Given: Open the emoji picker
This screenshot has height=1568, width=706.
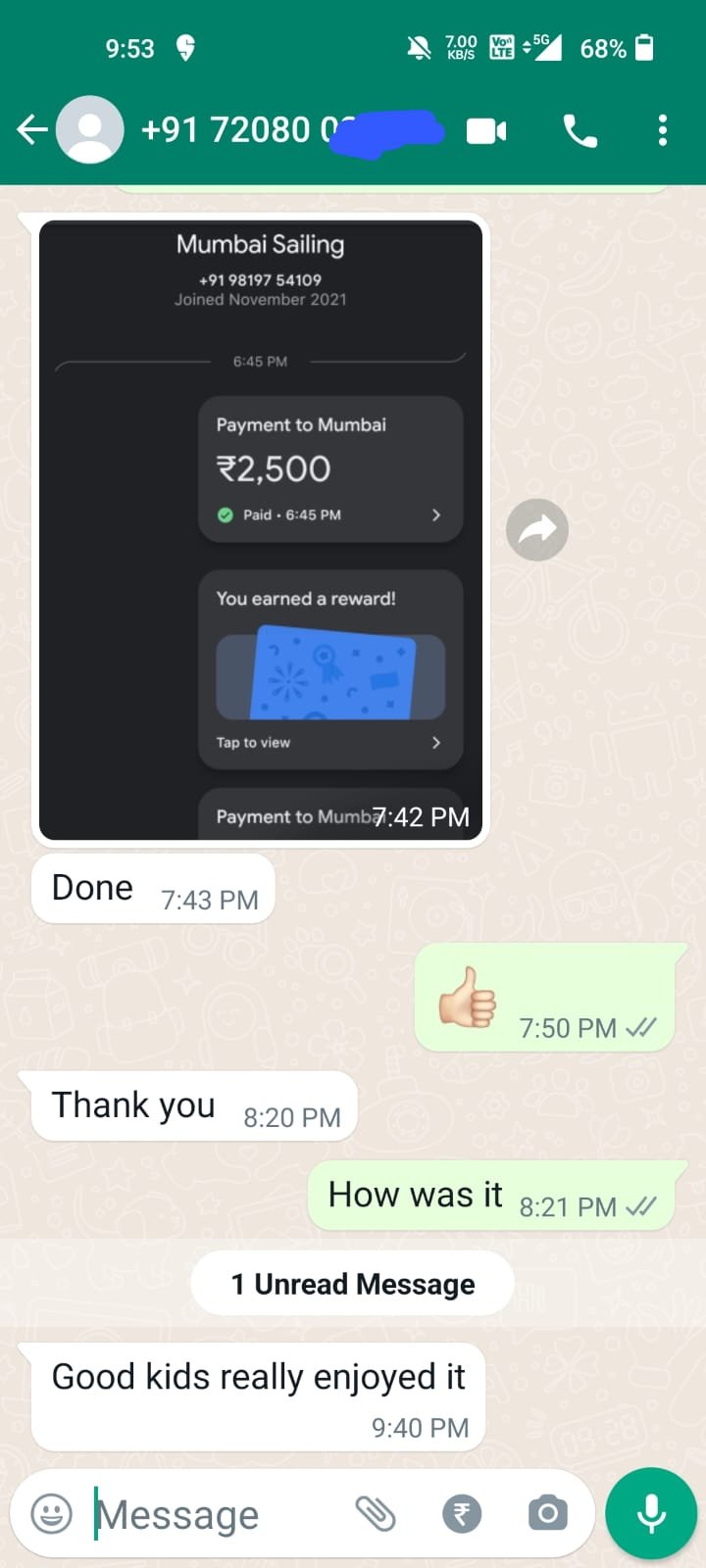Looking at the screenshot, I should 52,1514.
